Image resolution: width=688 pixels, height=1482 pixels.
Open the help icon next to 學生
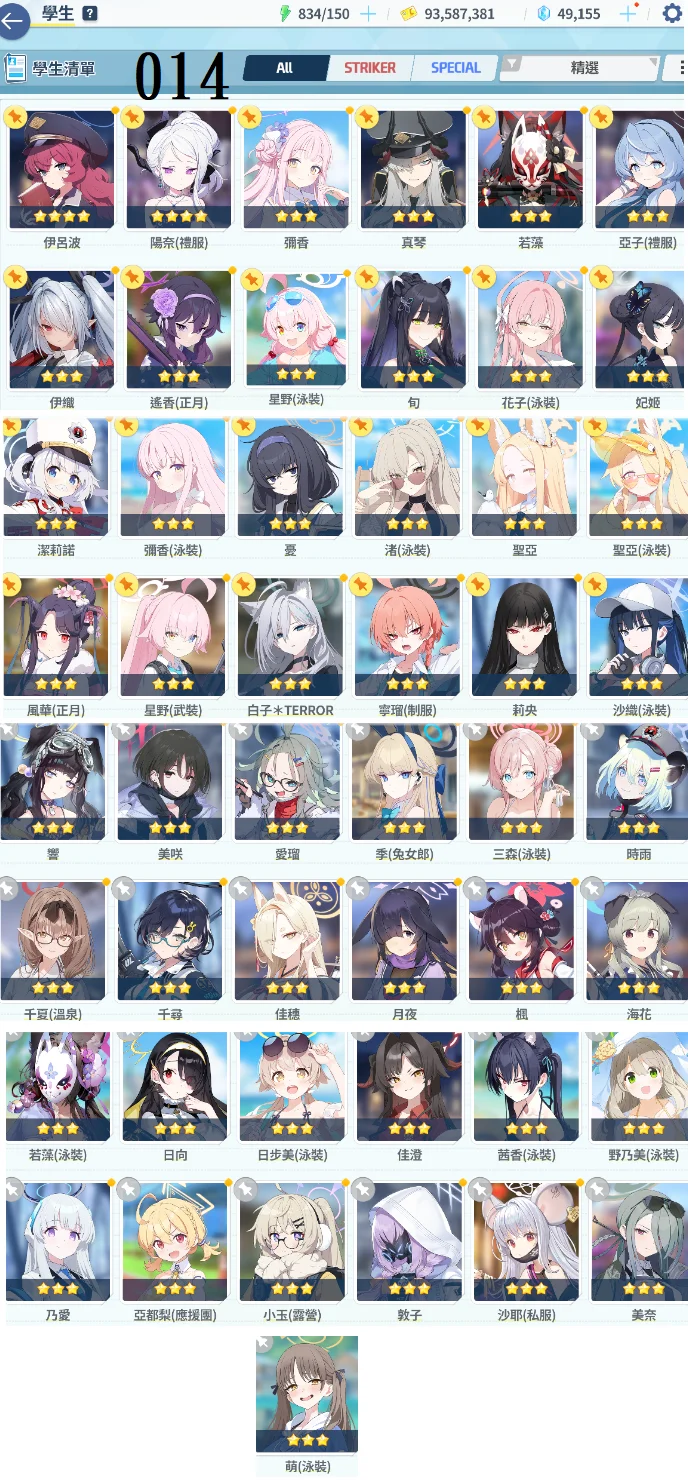tap(91, 13)
